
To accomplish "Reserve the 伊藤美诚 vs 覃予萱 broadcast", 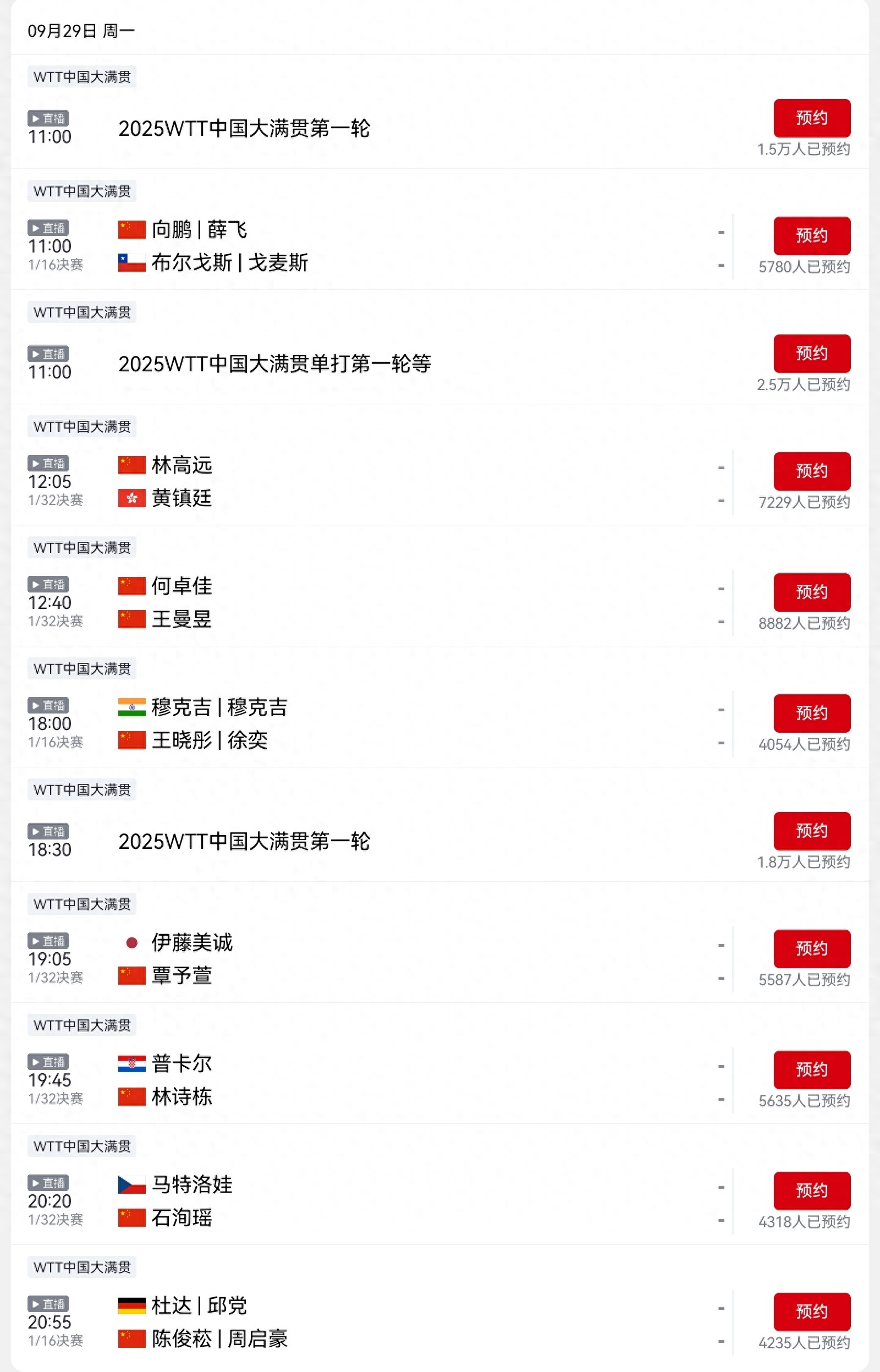I will tap(812, 948).
